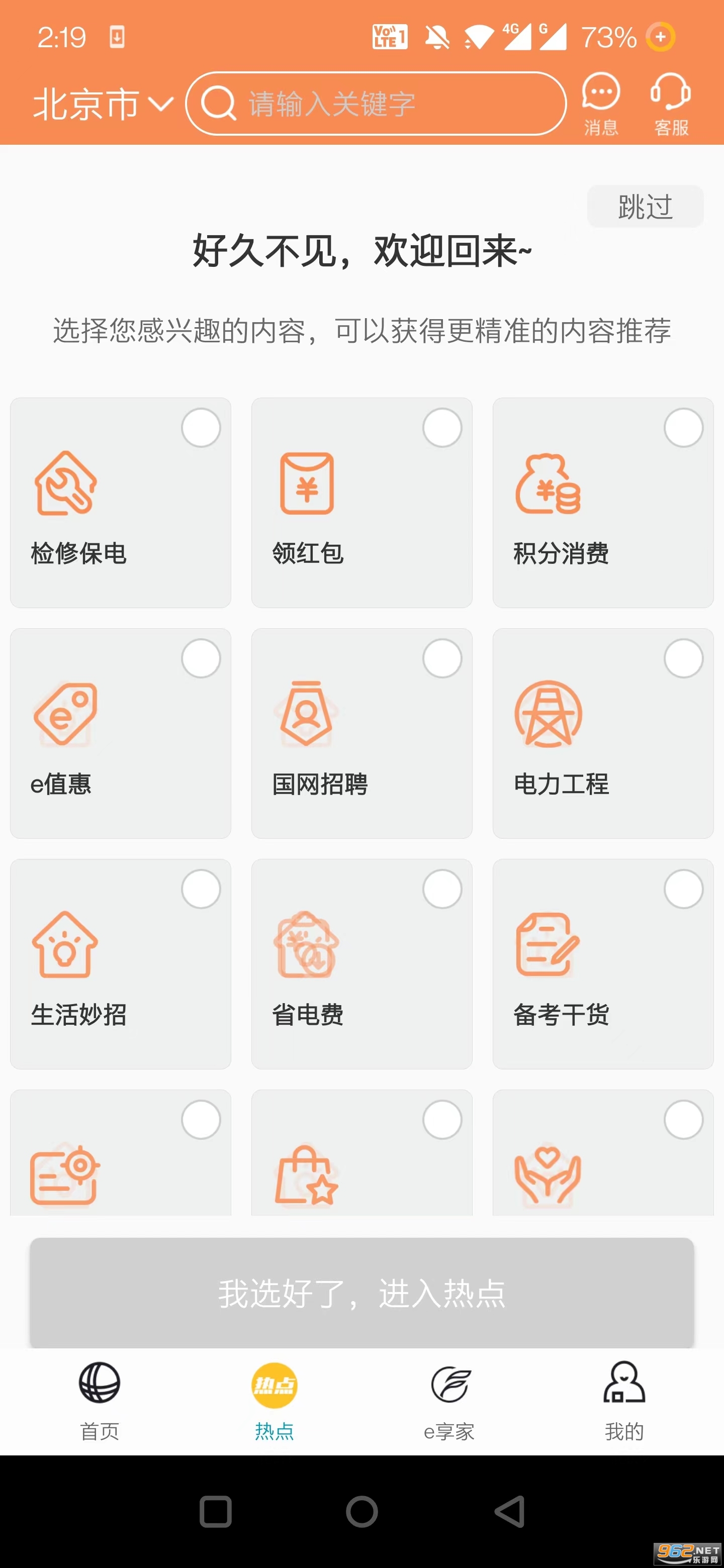The image size is (724, 1568).
Task: Pick the 生活妙招 interest card
Action: pyautogui.click(x=121, y=964)
